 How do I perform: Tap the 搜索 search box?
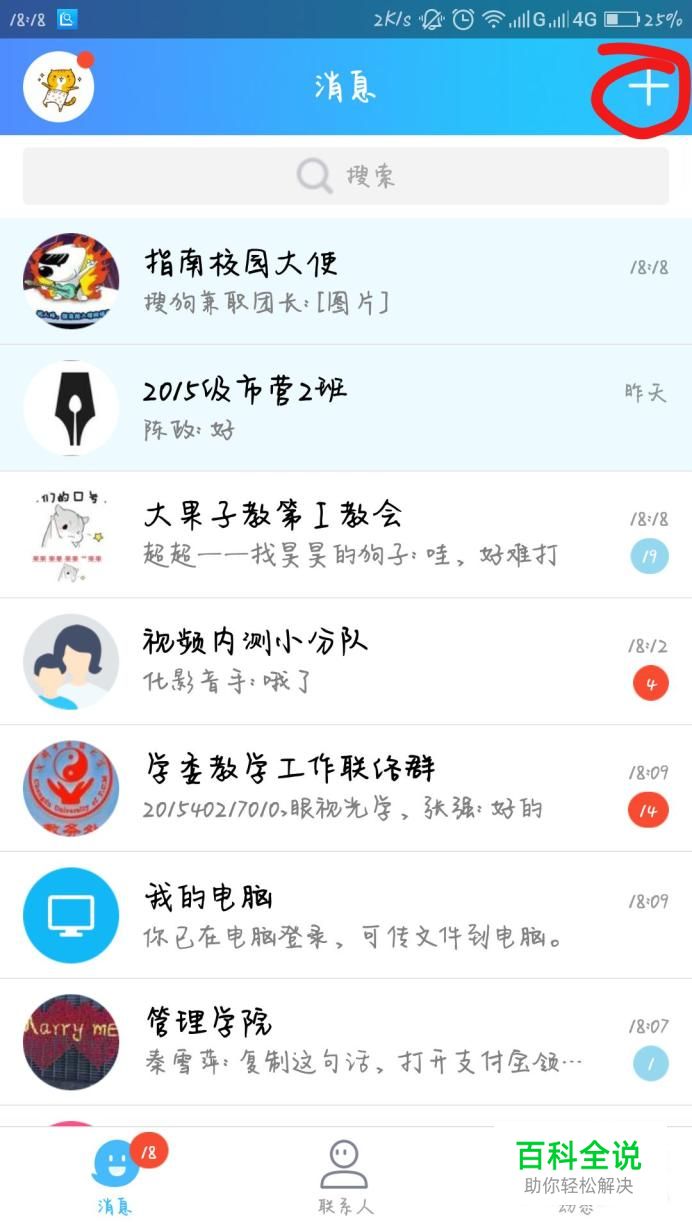346,177
